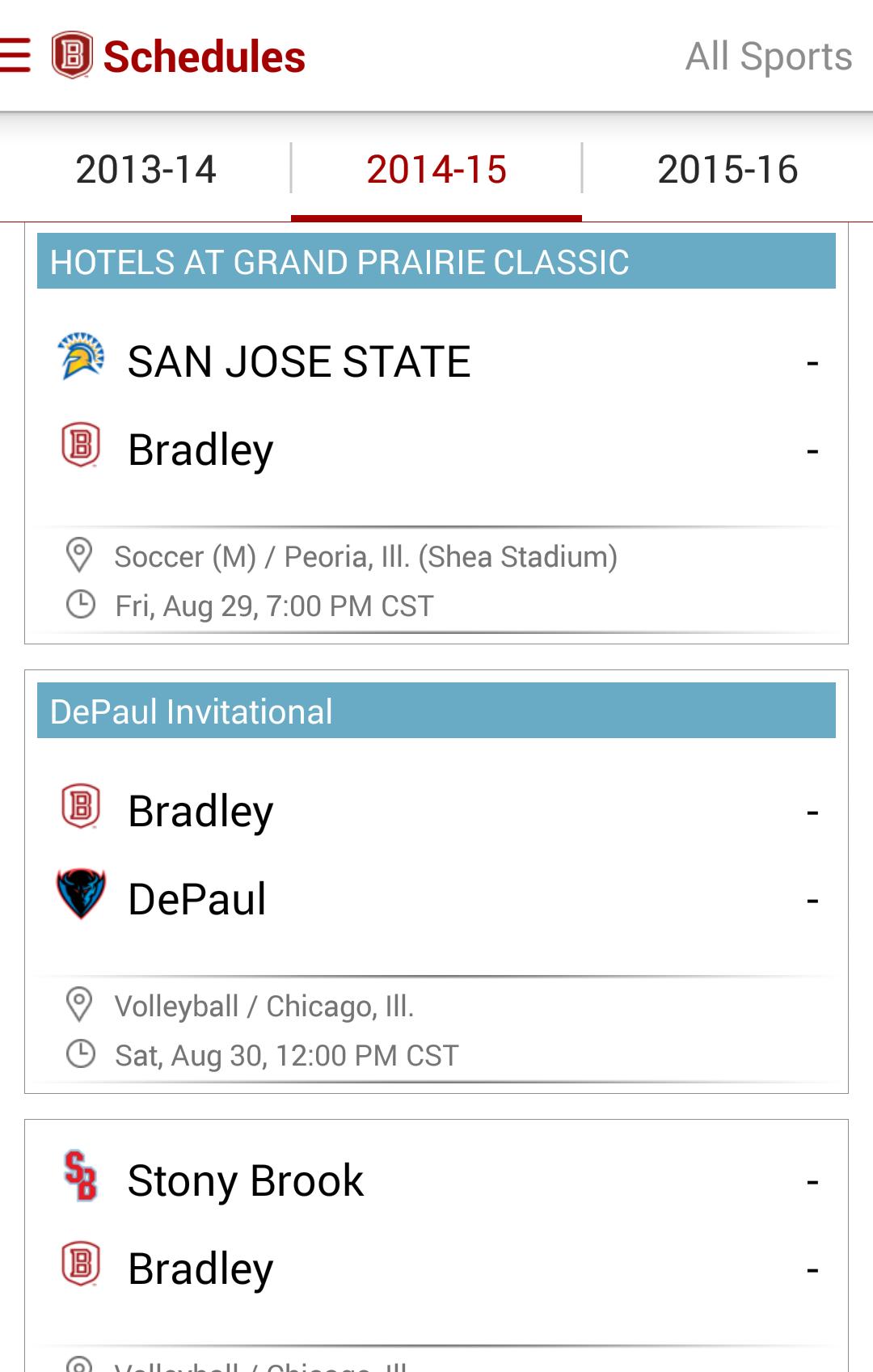Open the hamburger navigation menu
The width and height of the screenshot is (873, 1372).
coord(13,55)
